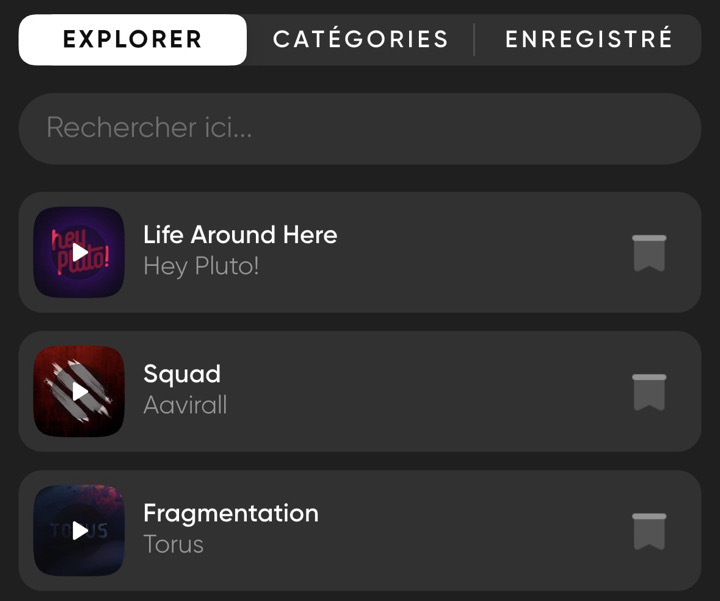Open the Enregistré tab
This screenshot has width=720, height=601.
coord(588,40)
